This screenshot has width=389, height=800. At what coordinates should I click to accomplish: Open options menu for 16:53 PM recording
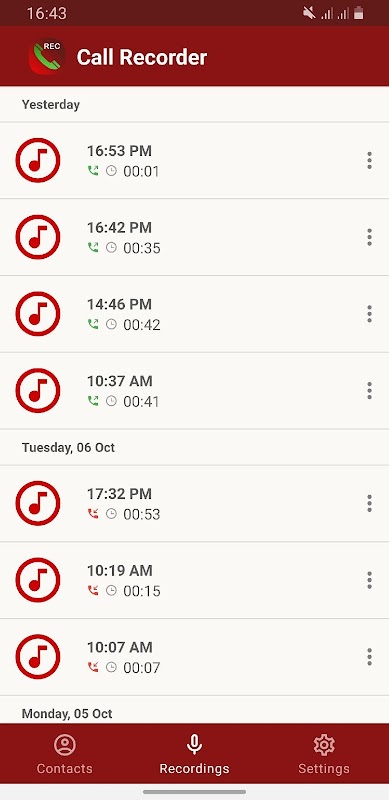(x=370, y=161)
